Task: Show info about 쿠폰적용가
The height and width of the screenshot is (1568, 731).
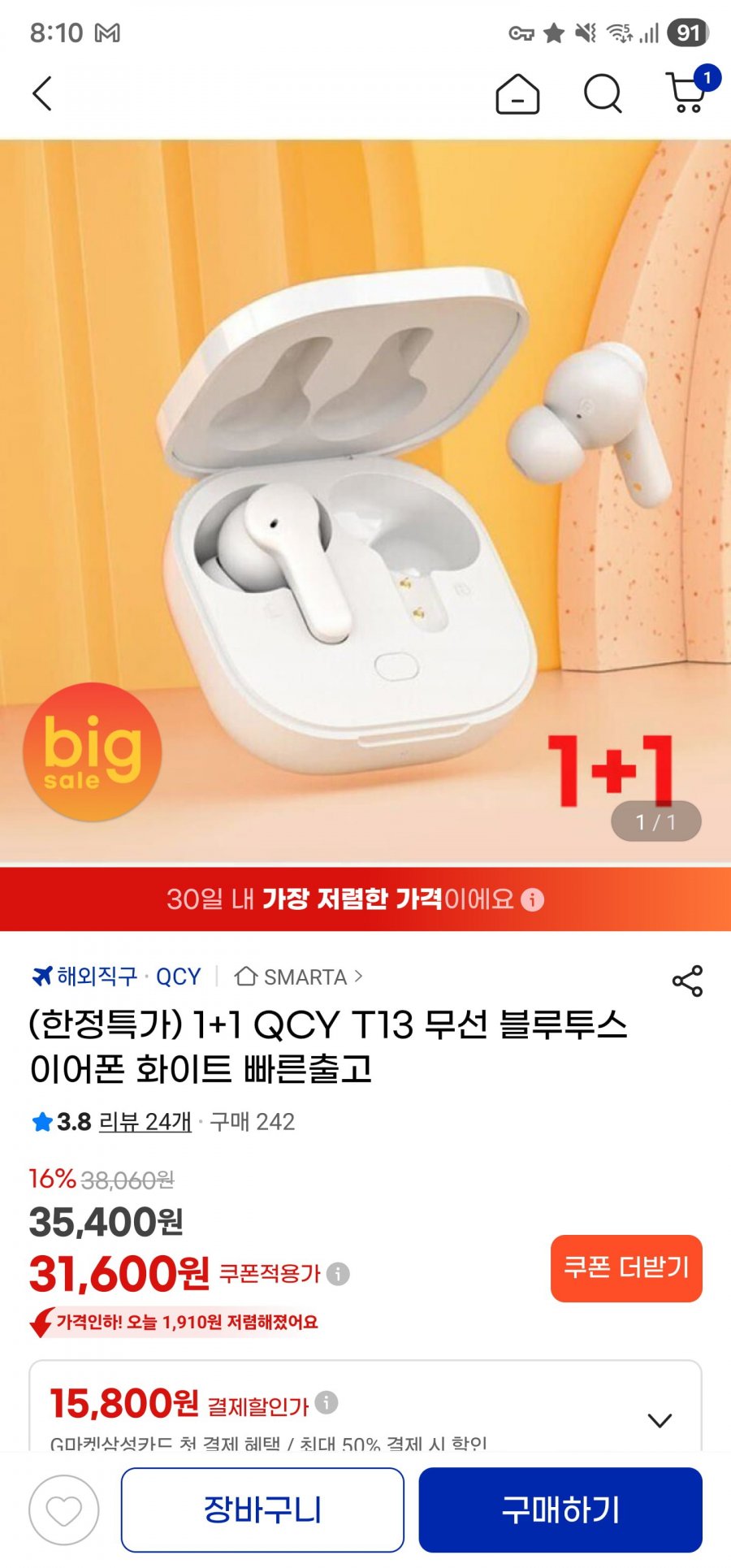Action: point(339,1274)
